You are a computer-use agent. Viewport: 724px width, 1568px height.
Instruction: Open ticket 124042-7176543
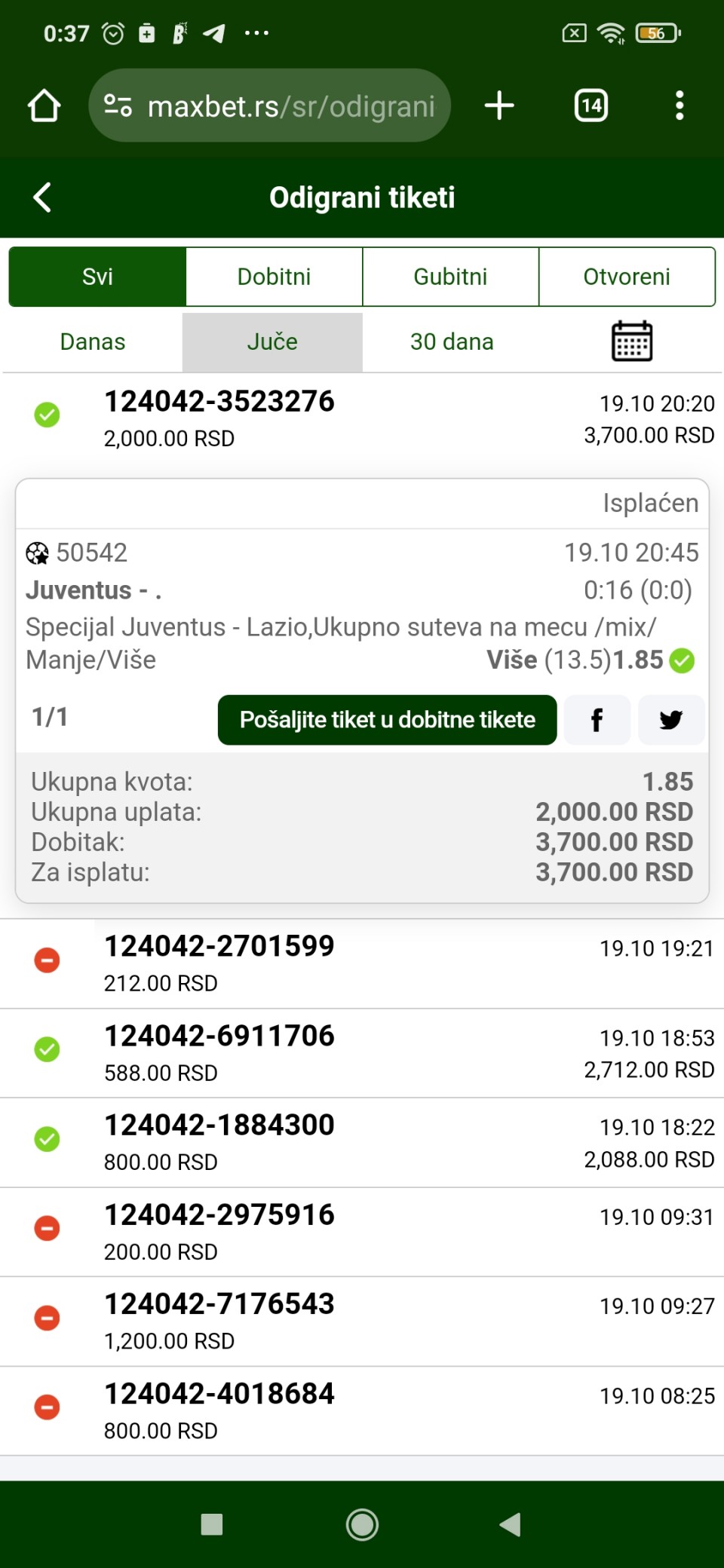[362, 1321]
